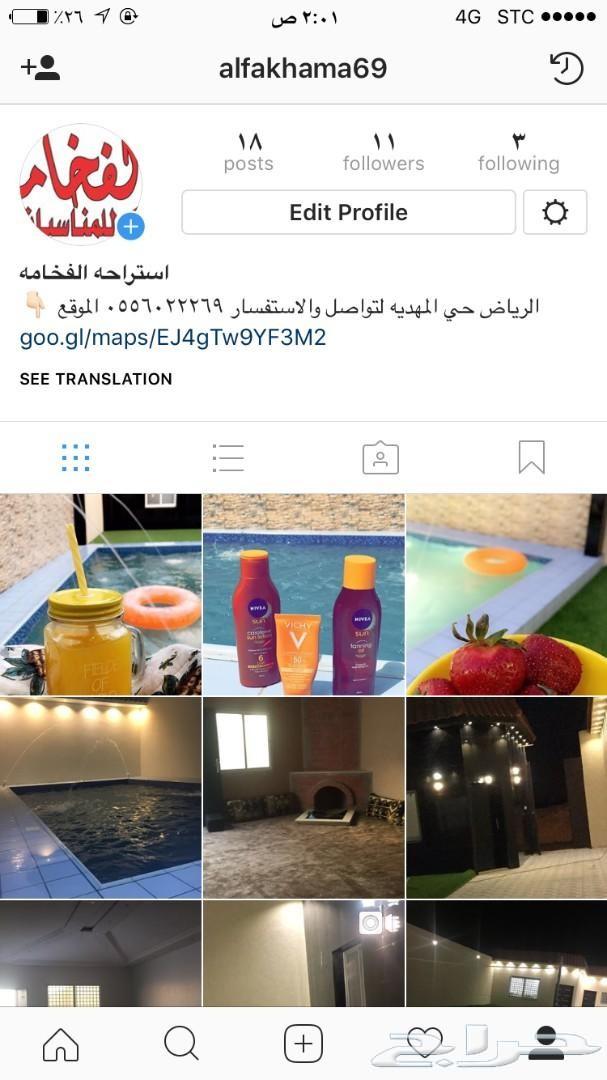This screenshot has height=1080, width=607.
Task: Open the indoor pool at night post
Action: [x=101, y=798]
